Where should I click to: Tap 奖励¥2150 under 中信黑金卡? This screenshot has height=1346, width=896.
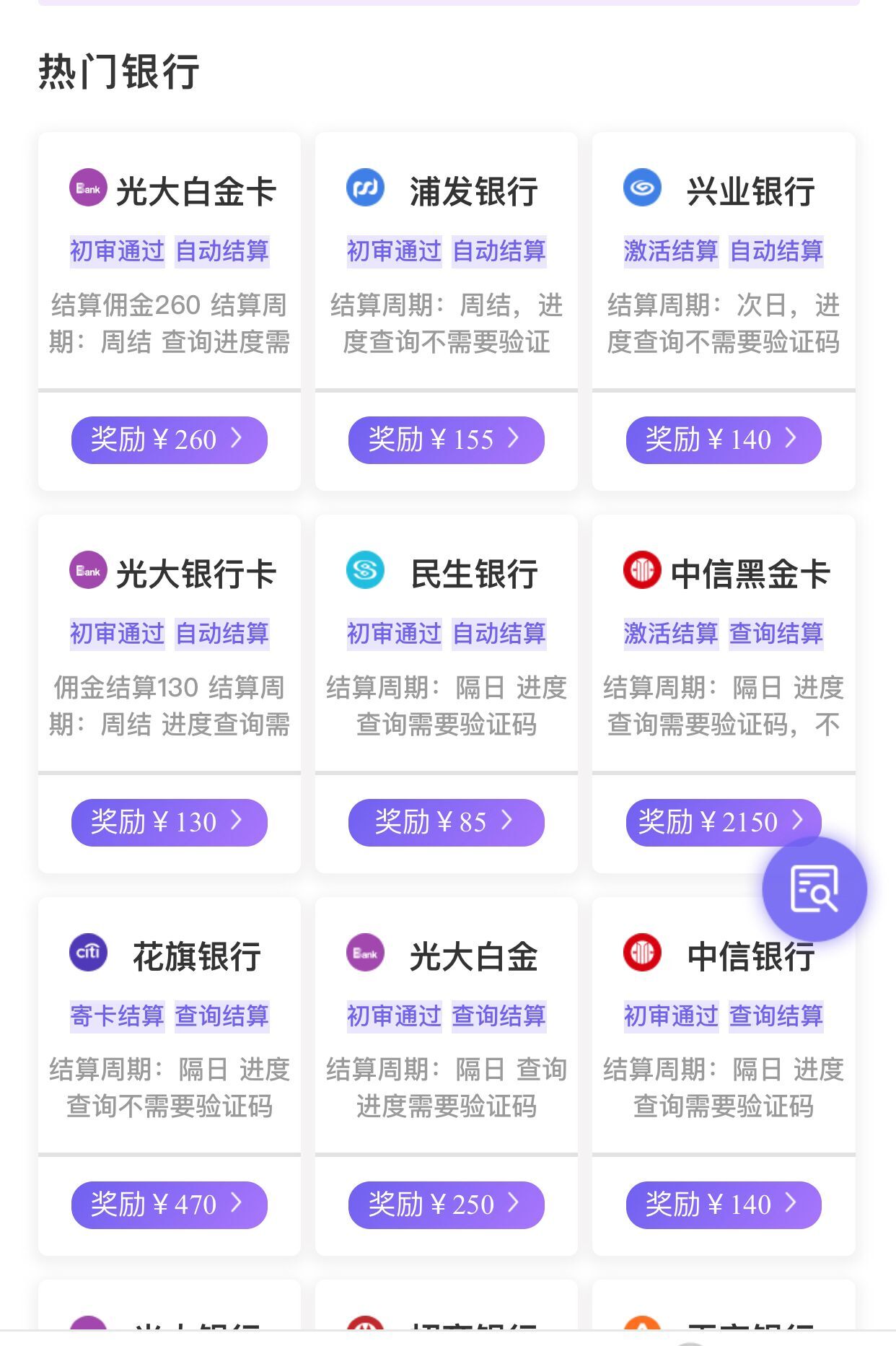coord(711,822)
